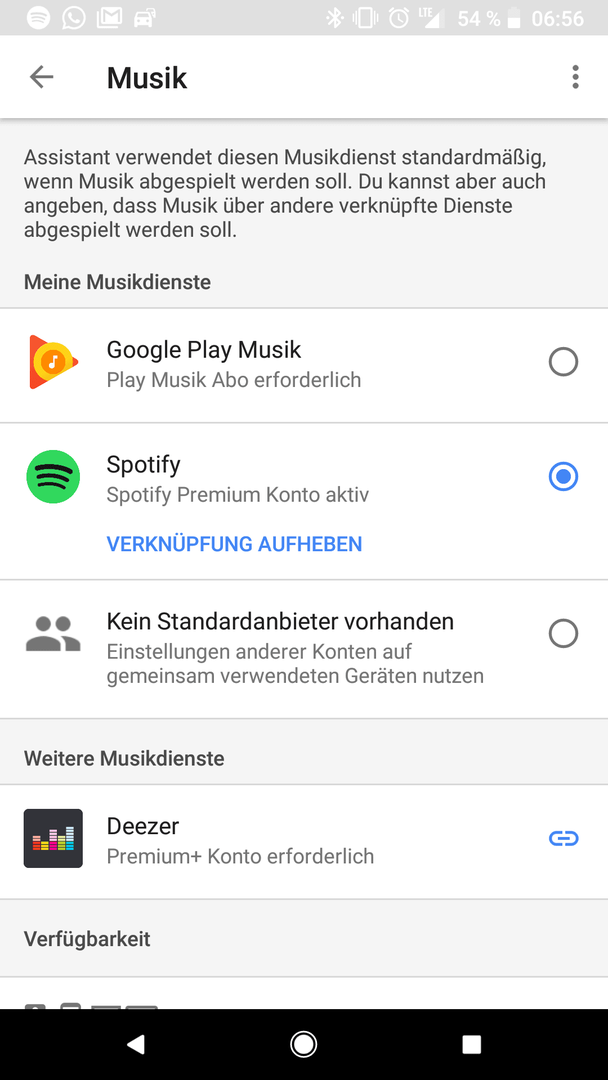
Task: Select Google Play Musik as default service
Action: (563, 362)
